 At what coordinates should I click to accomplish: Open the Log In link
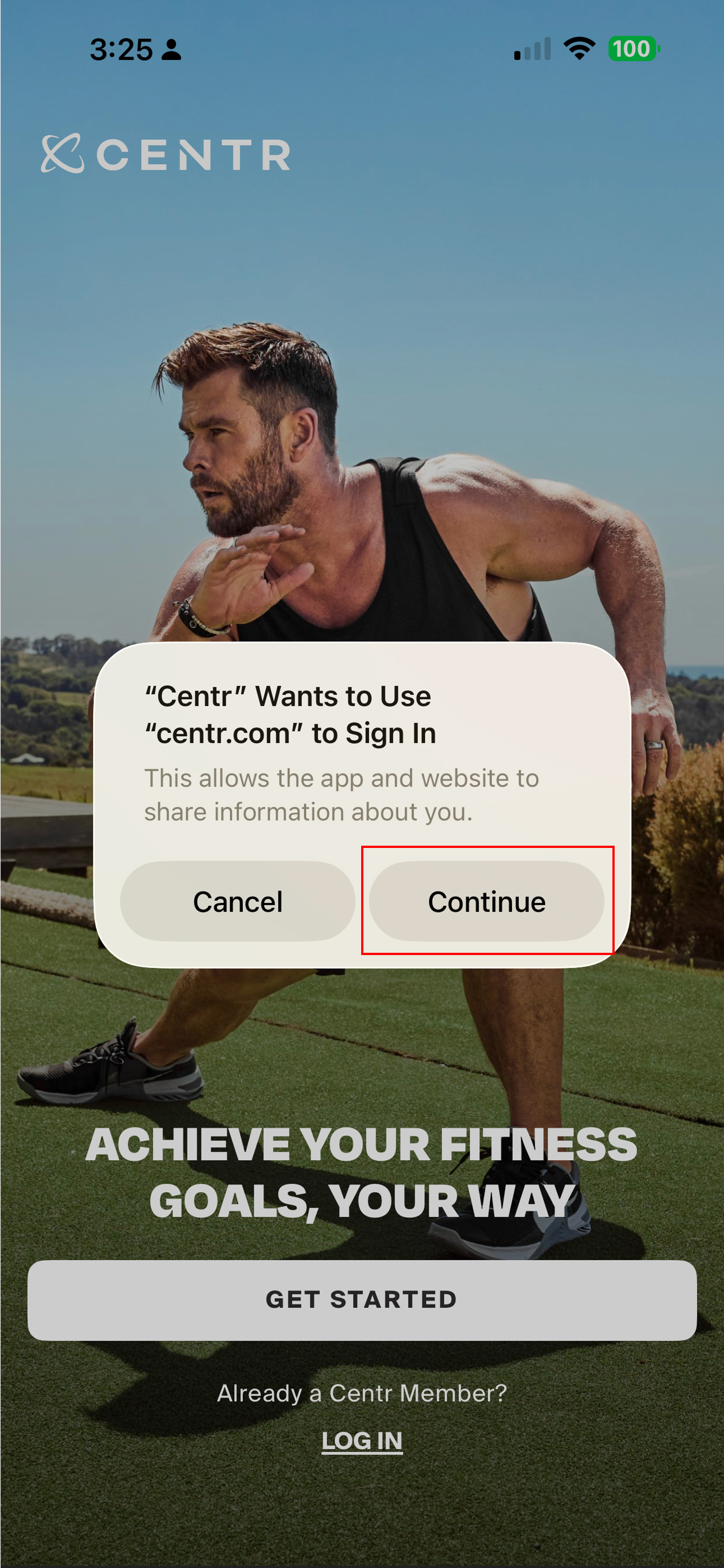tap(362, 1441)
